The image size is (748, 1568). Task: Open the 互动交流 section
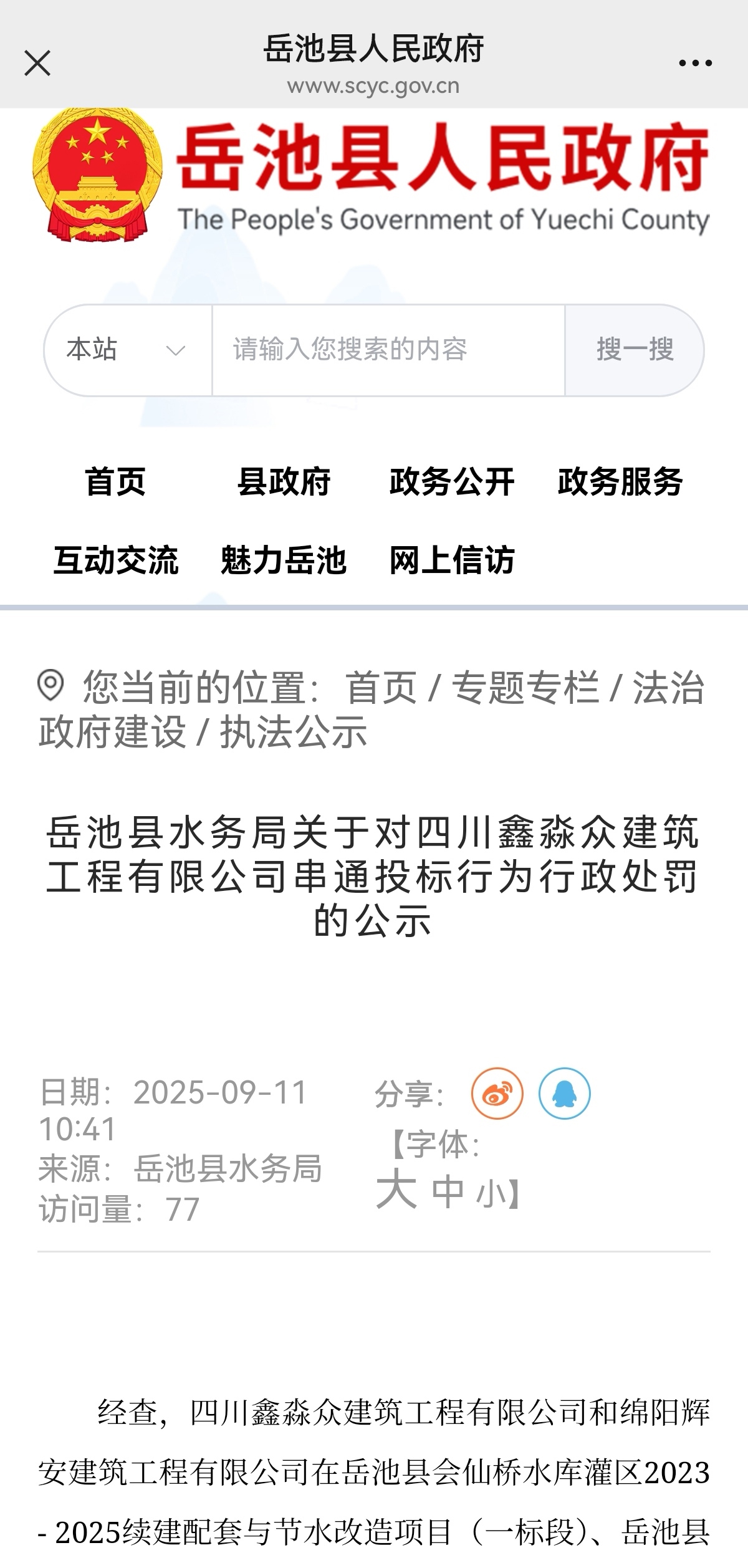coord(116,560)
